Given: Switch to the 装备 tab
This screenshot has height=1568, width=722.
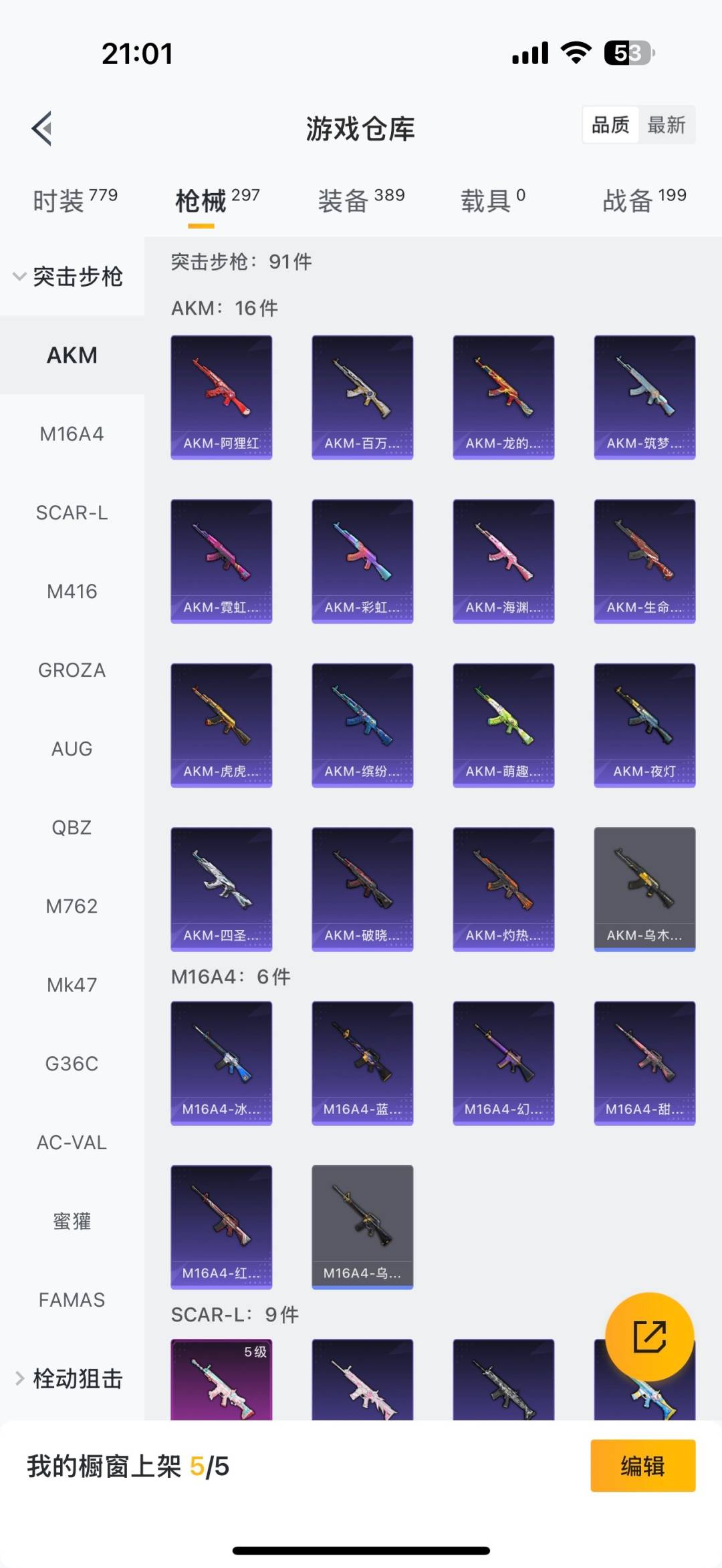Looking at the screenshot, I should [x=361, y=200].
